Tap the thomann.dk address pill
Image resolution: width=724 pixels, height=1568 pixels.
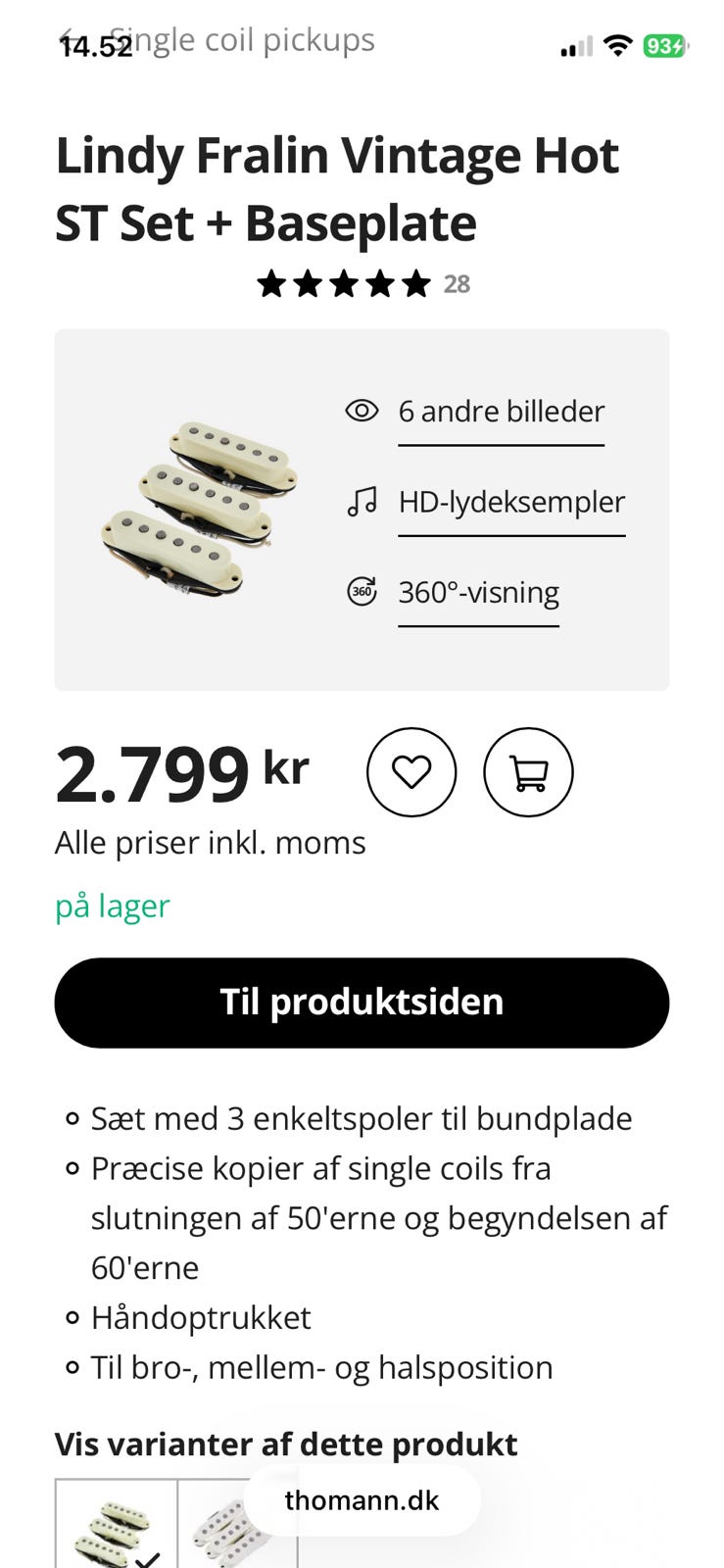click(x=362, y=1500)
